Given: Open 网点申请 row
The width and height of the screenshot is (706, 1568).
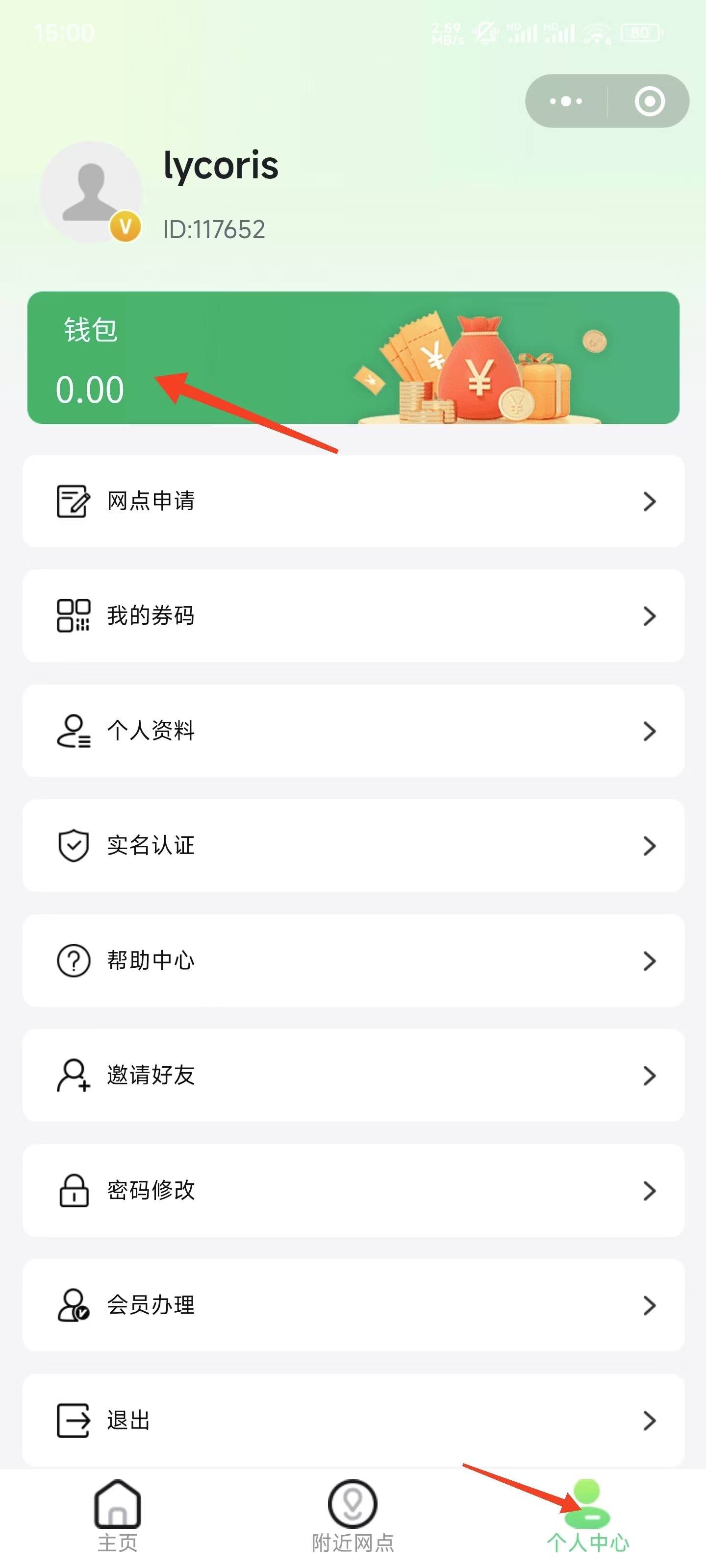Looking at the screenshot, I should point(353,501).
